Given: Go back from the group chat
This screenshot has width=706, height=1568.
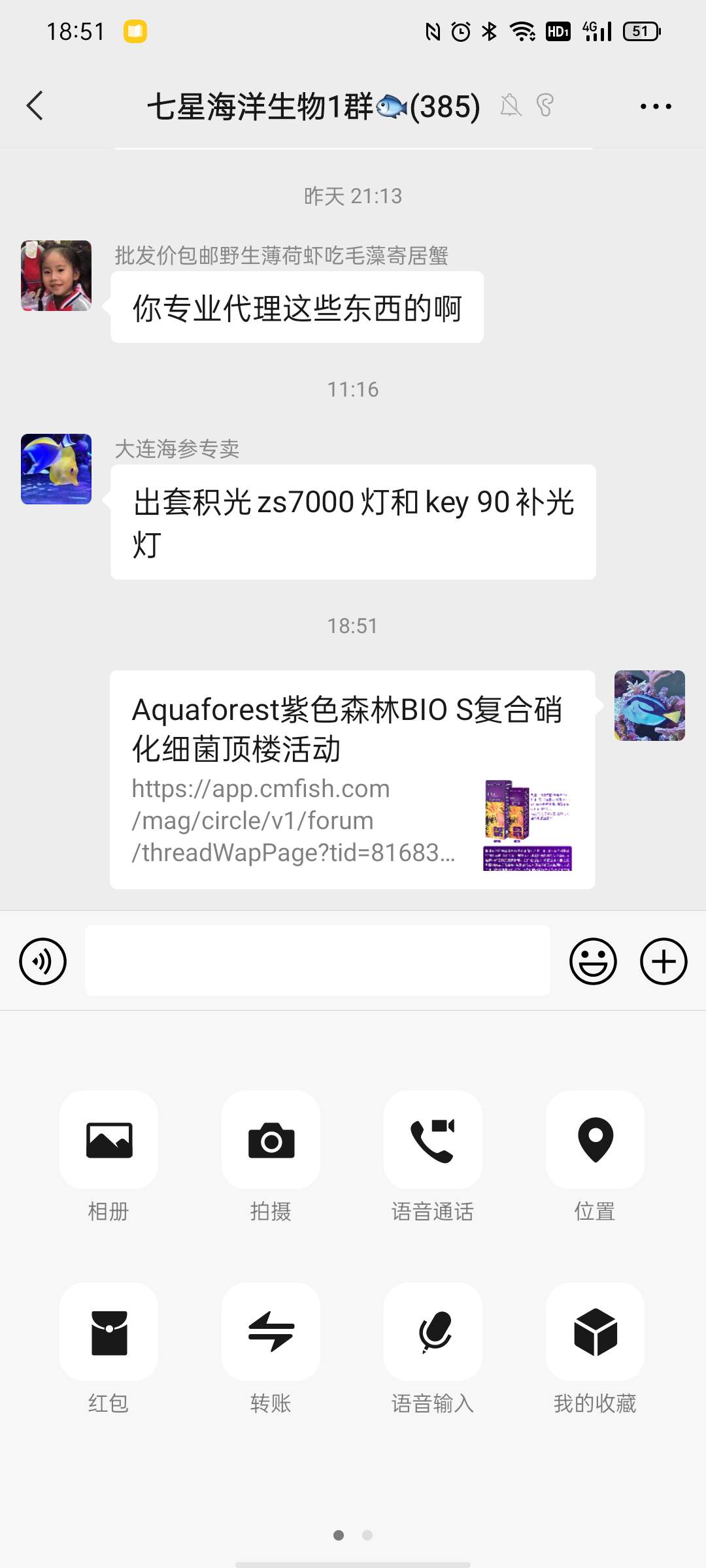Looking at the screenshot, I should tap(35, 106).
